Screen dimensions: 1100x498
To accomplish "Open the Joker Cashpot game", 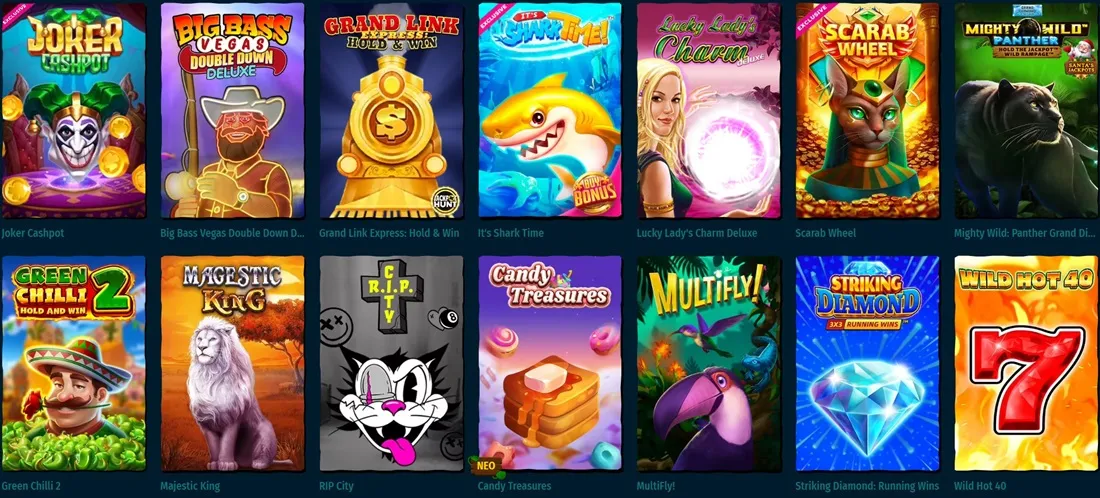I will 73,110.
